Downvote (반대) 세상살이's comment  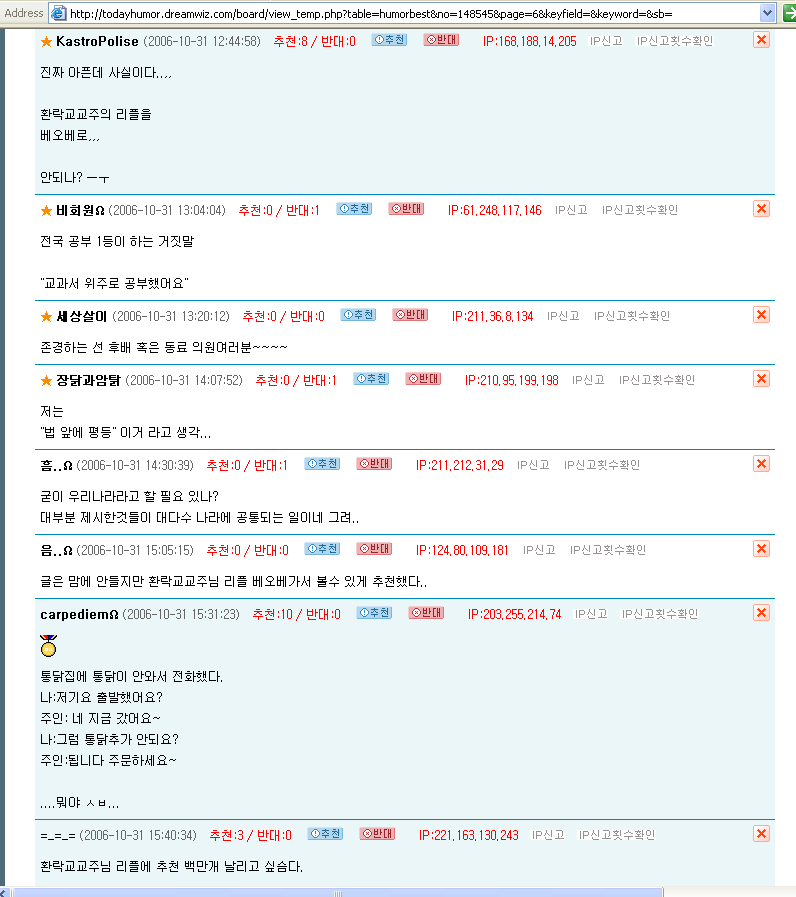coord(409,315)
